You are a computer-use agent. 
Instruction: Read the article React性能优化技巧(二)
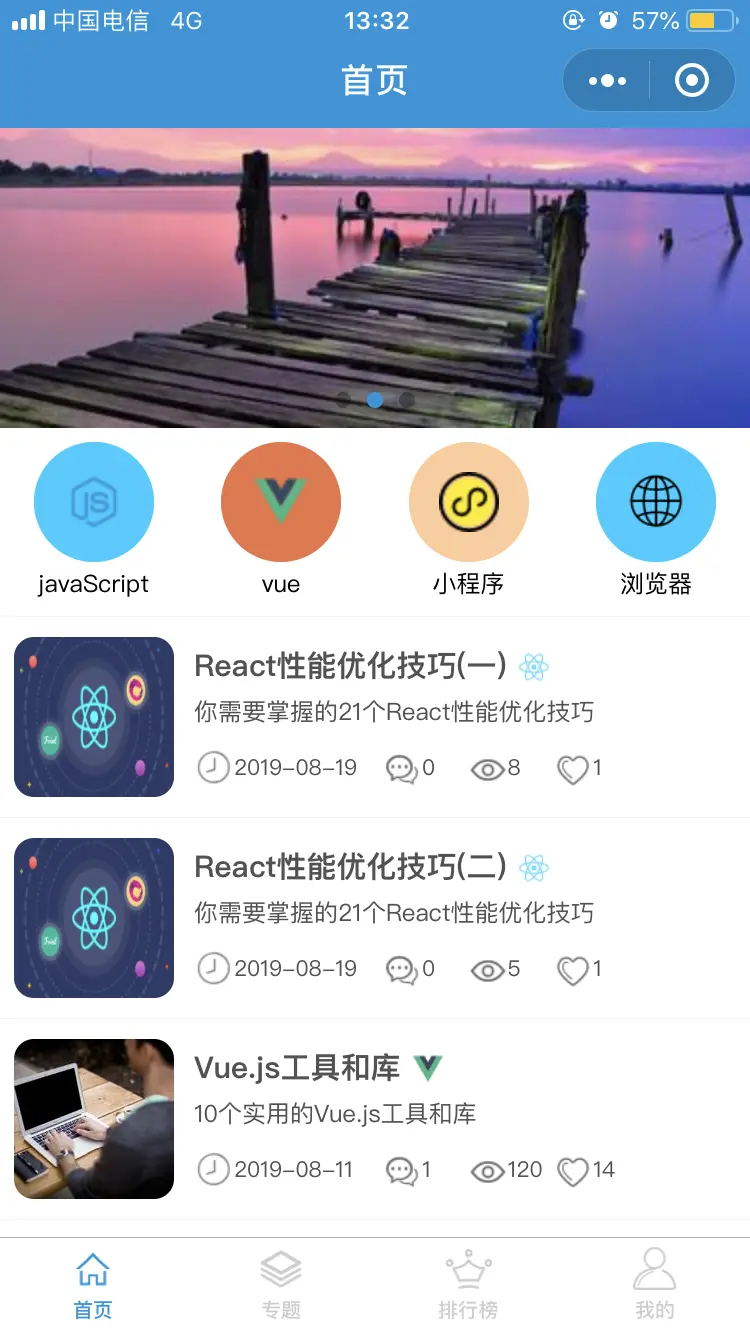coord(351,867)
